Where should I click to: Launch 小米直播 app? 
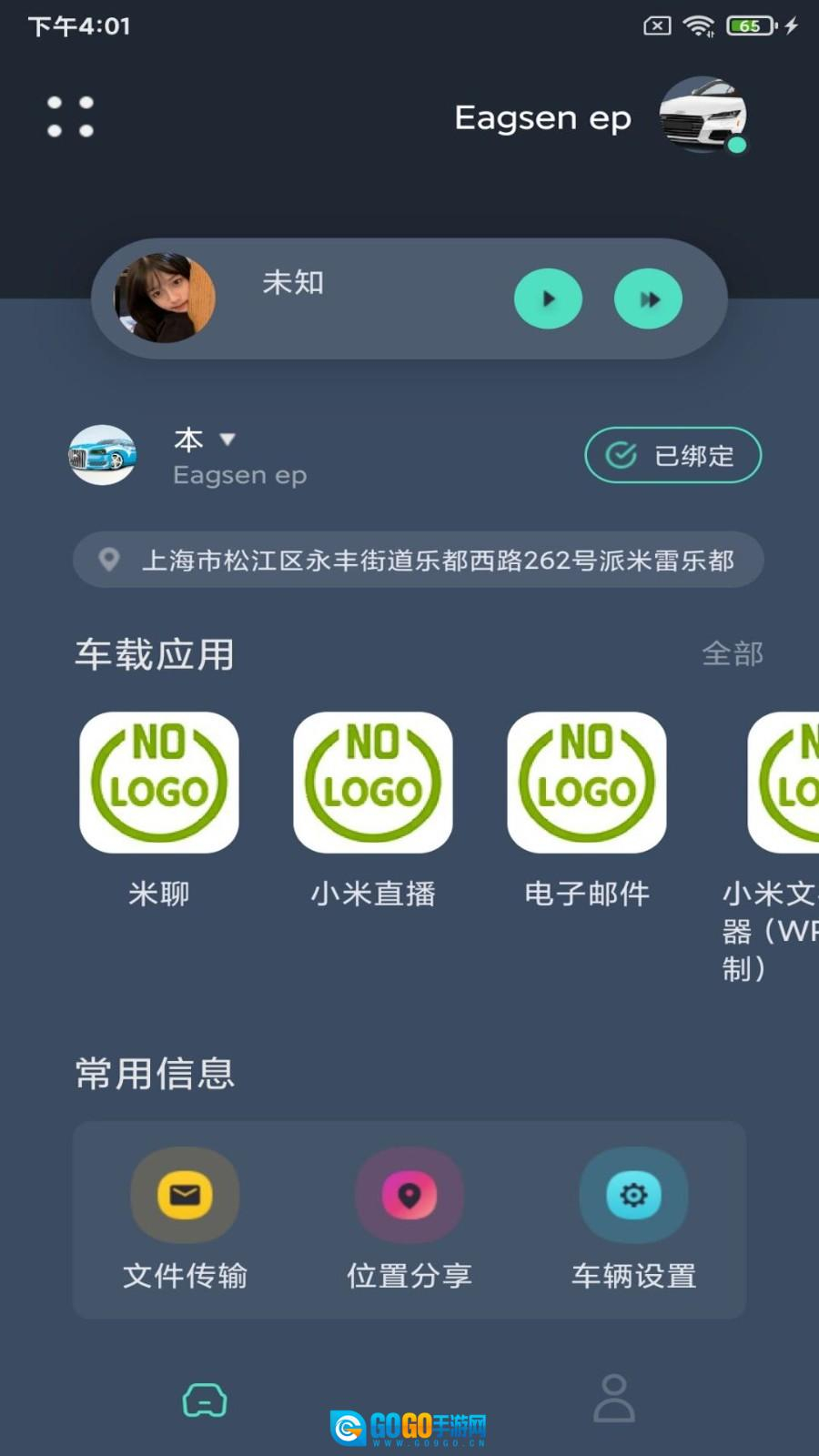click(373, 783)
